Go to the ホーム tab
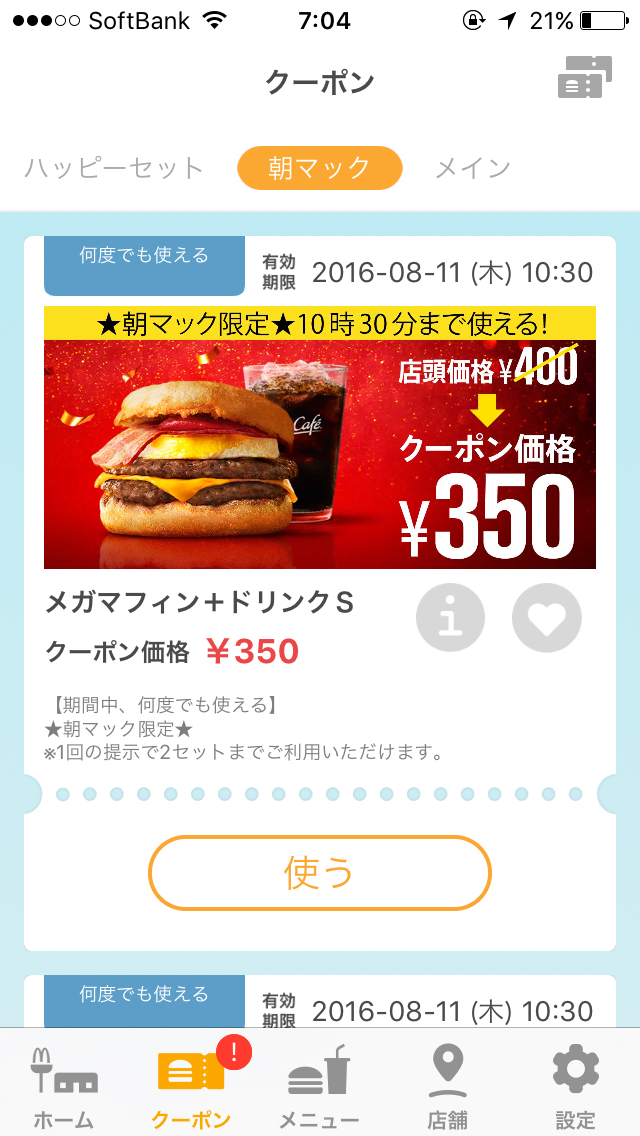Viewport: 640px width, 1136px height. pos(64,1086)
